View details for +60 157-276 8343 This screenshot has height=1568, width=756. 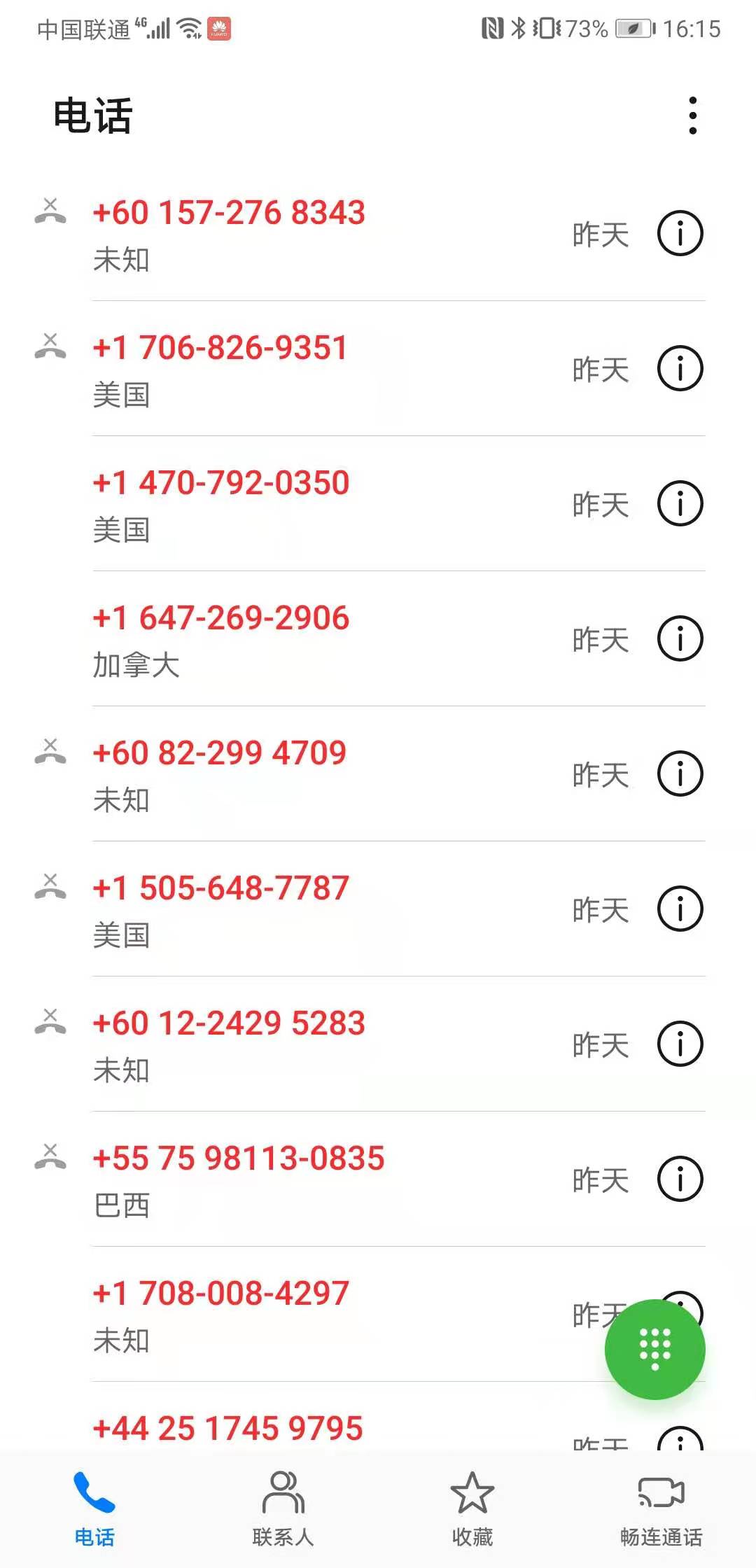(680, 234)
